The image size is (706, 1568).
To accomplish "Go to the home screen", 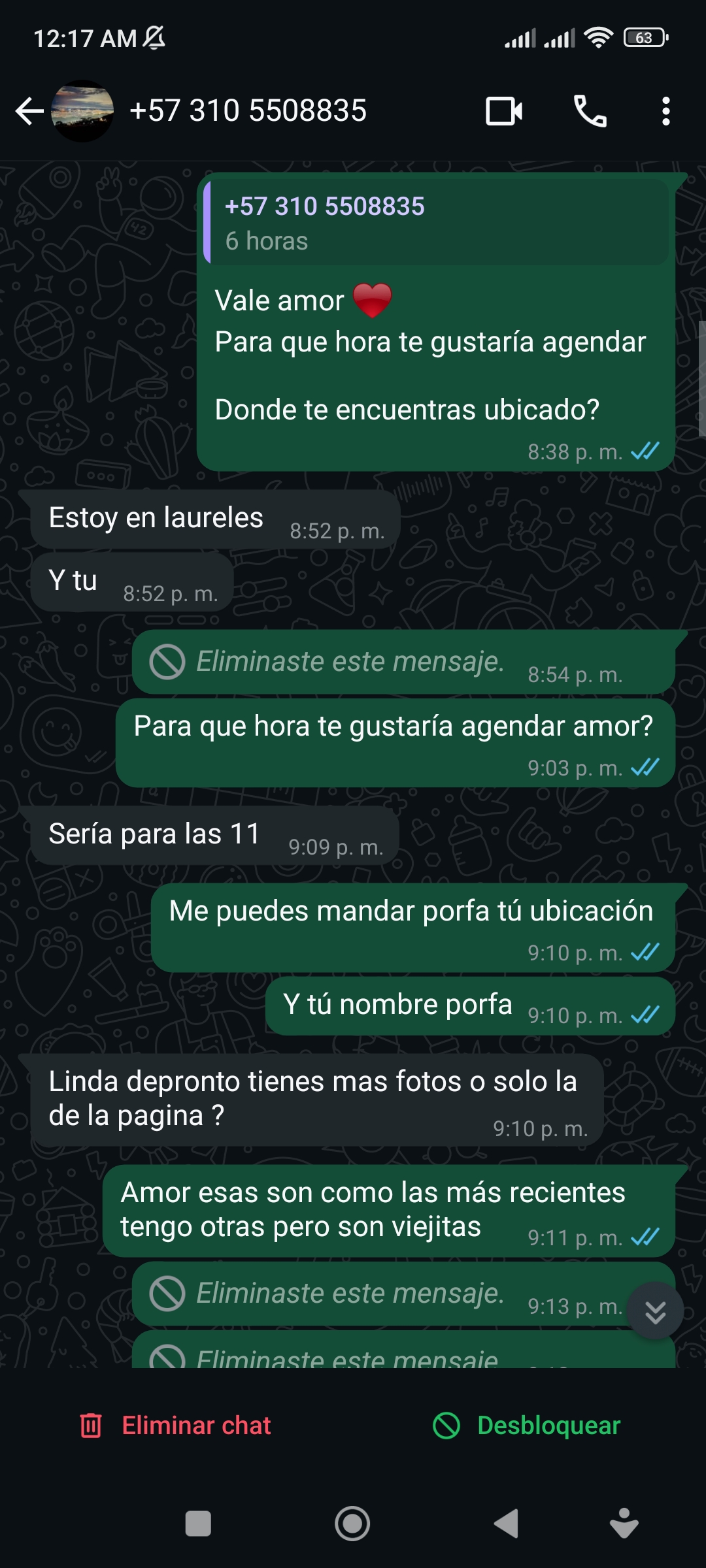I will tap(352, 1524).
